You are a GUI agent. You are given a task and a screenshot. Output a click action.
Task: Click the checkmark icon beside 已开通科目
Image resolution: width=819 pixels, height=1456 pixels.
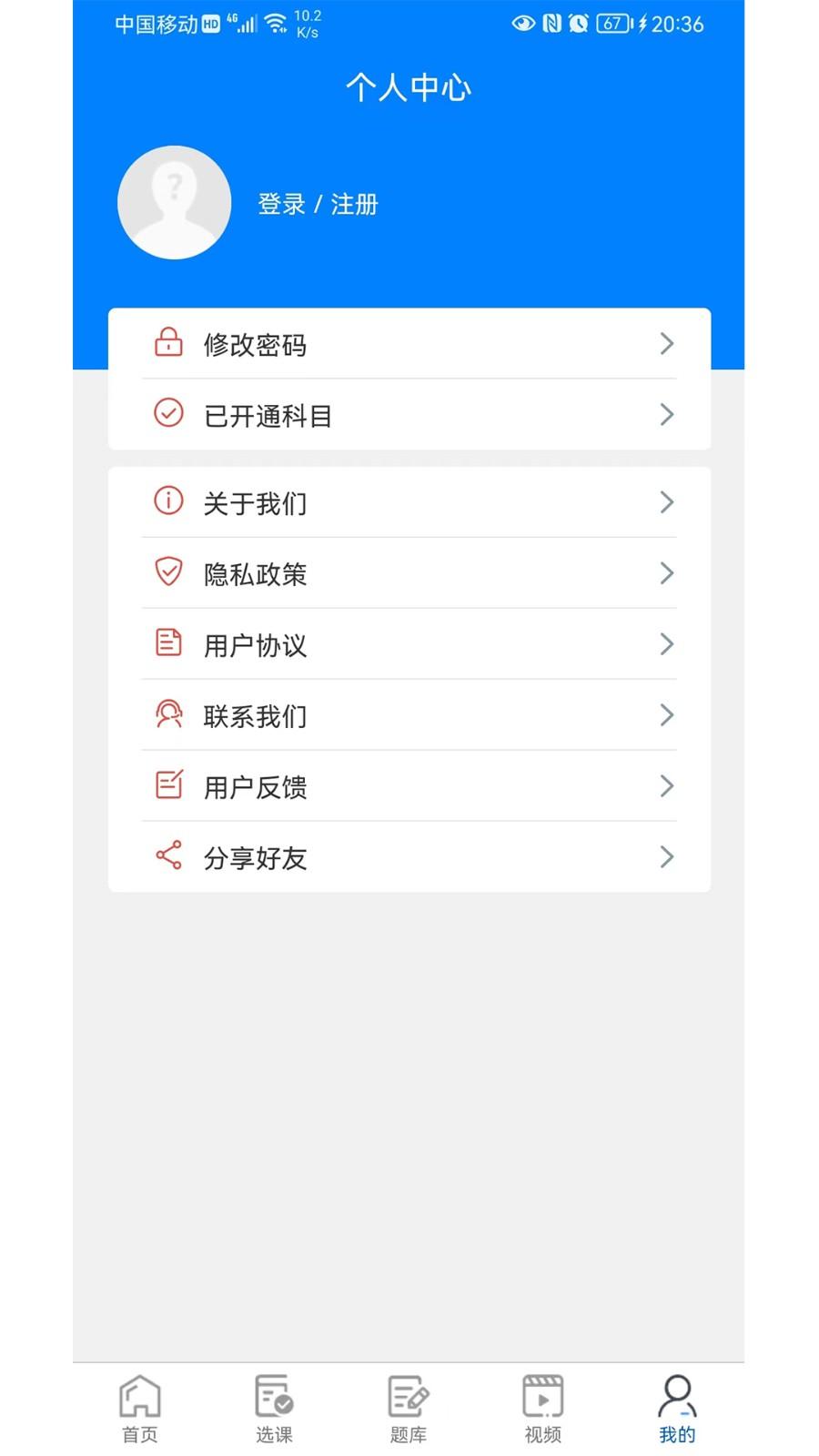pos(168,415)
